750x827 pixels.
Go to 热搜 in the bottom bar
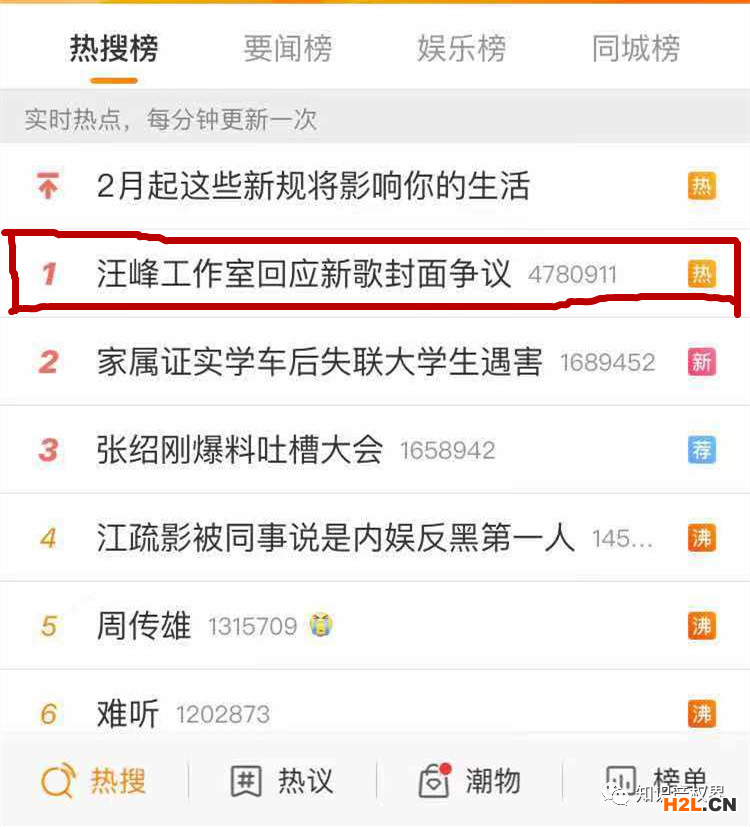[95, 781]
